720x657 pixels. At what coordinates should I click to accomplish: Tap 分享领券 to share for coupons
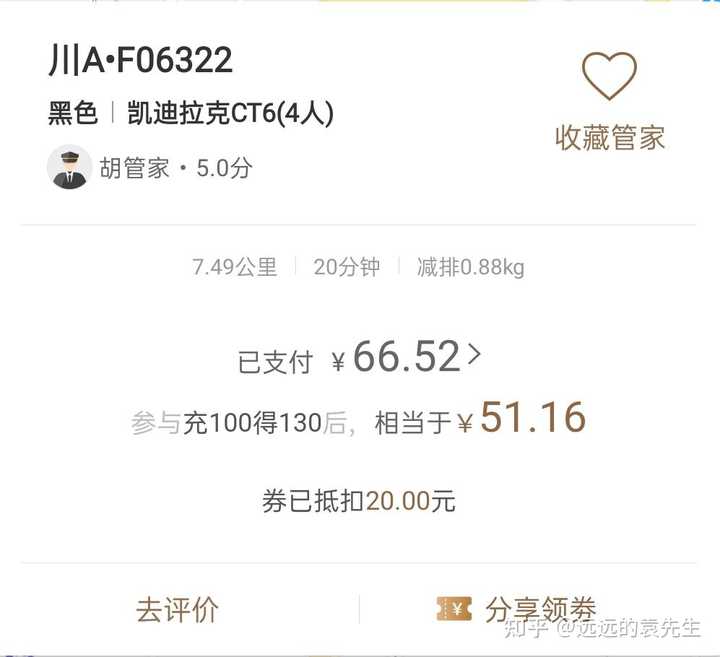tap(520, 609)
